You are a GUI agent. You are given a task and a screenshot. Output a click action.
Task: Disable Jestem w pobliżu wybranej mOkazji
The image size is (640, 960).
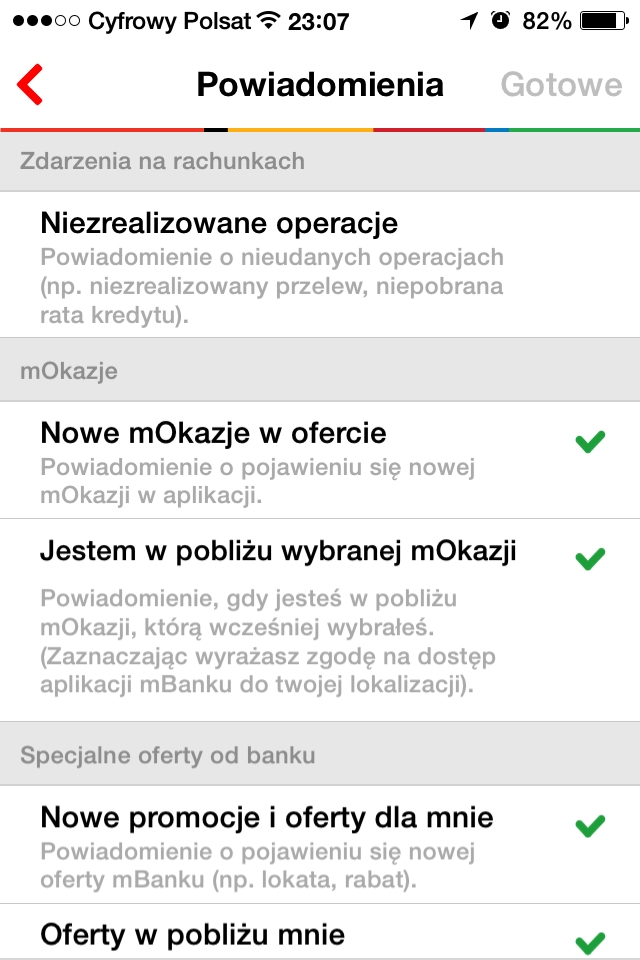[x=590, y=558]
